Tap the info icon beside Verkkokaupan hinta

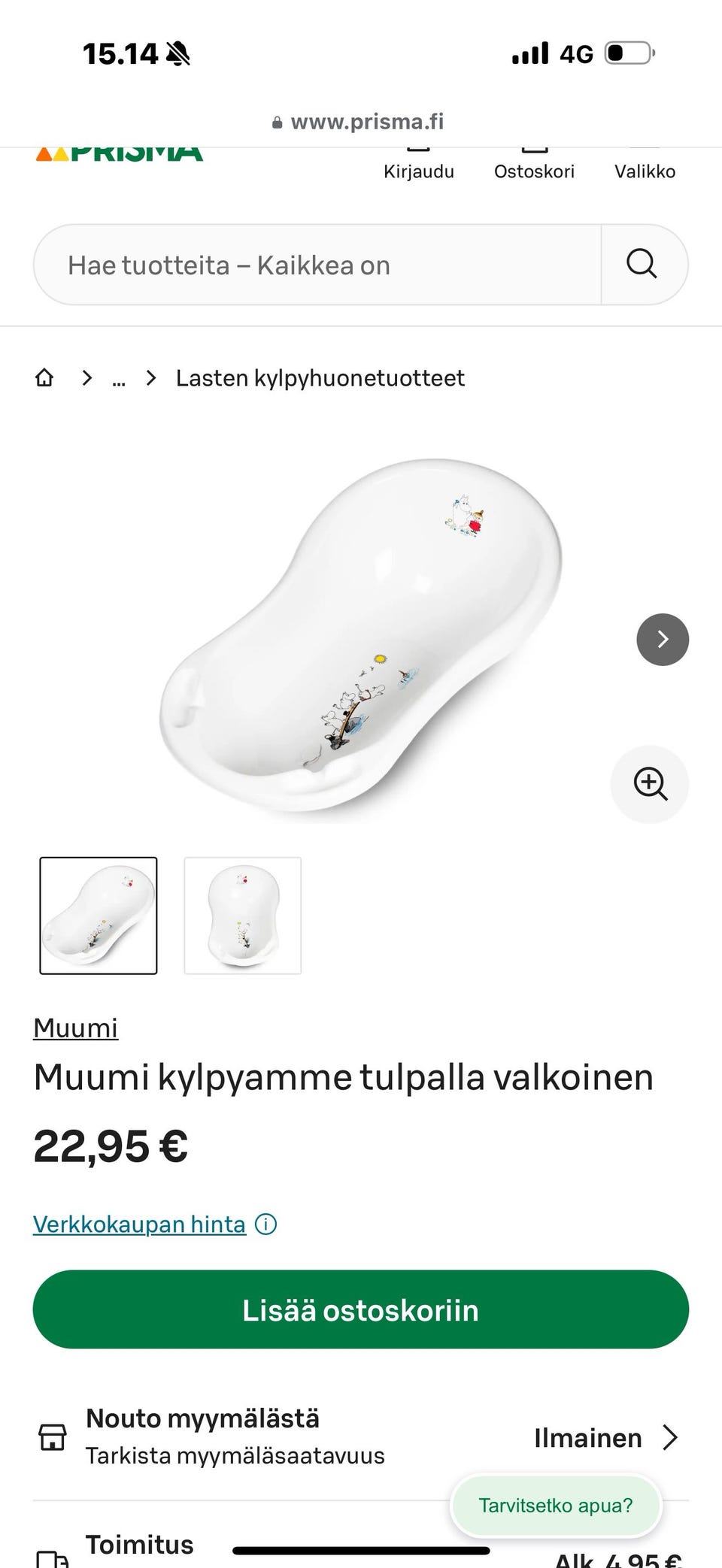coord(265,1224)
